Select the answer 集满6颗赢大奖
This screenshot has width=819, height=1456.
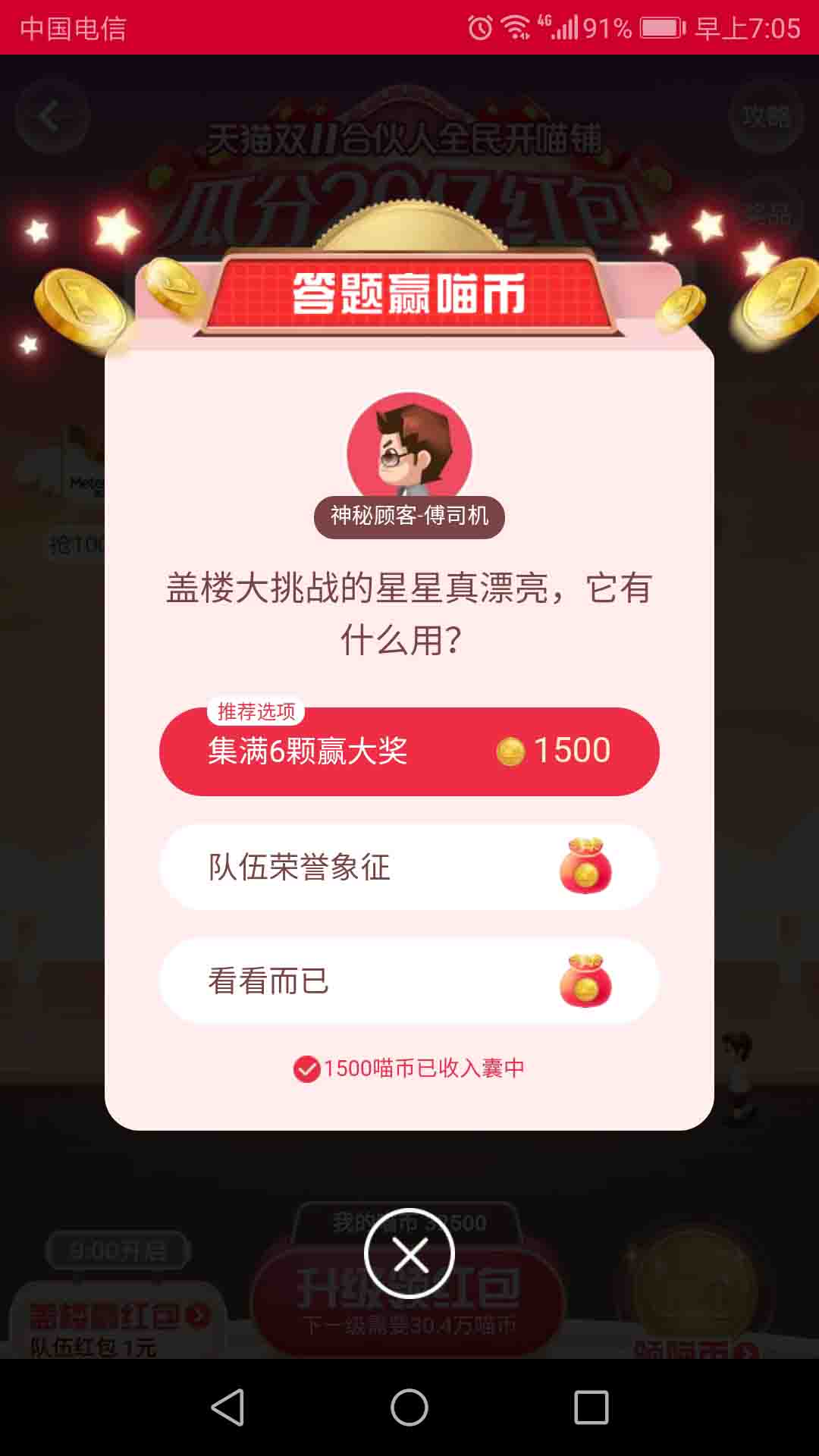(409, 752)
